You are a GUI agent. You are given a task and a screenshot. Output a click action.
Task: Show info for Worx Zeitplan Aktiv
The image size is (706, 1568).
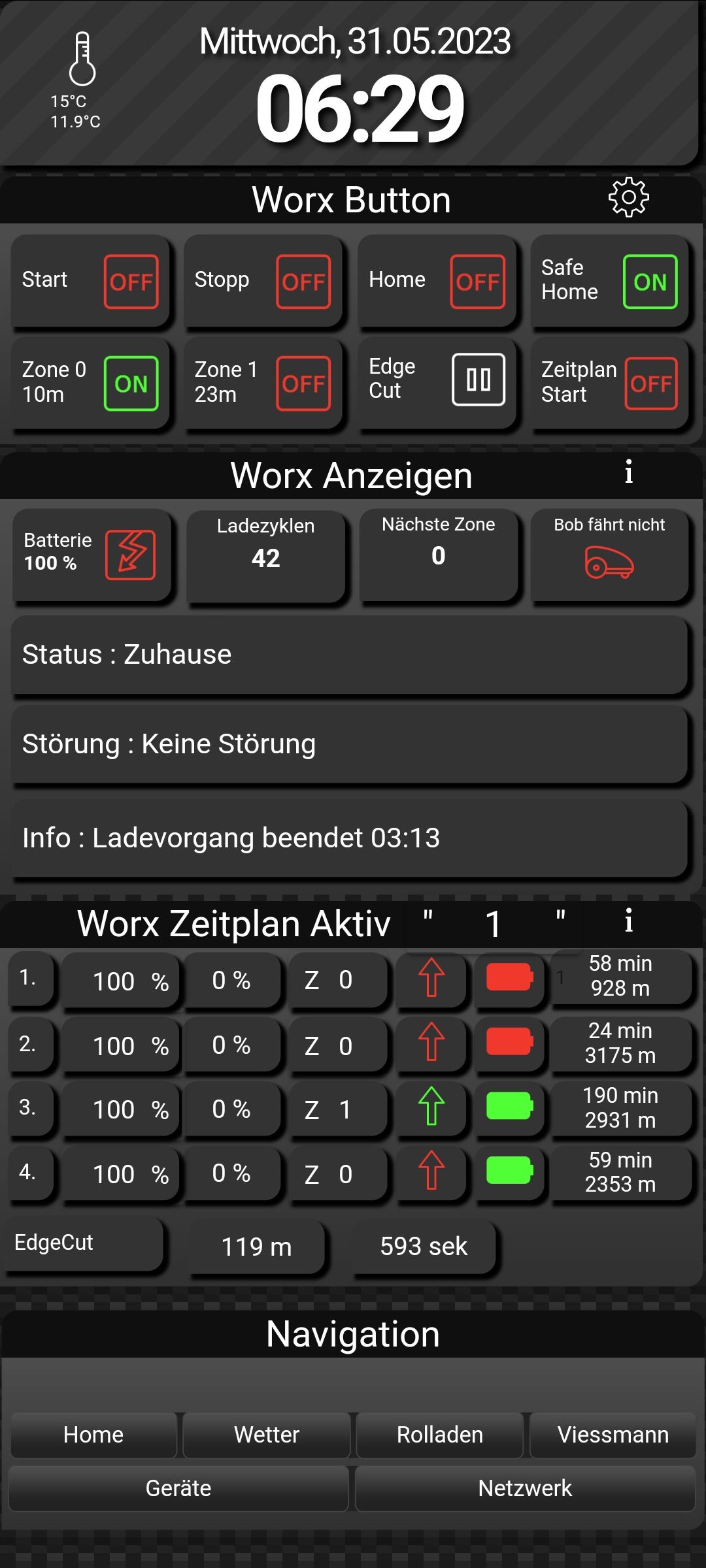click(x=628, y=921)
